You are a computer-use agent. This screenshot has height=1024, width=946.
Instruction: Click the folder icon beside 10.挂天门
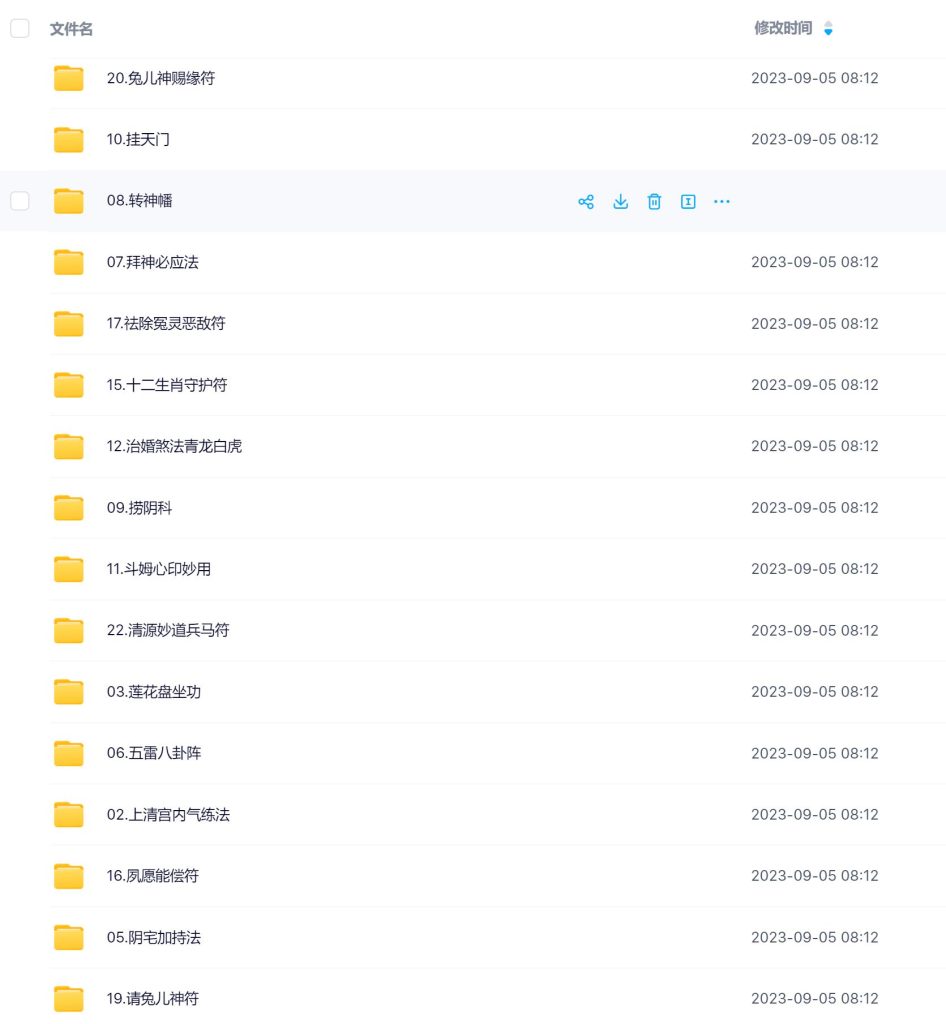67,139
